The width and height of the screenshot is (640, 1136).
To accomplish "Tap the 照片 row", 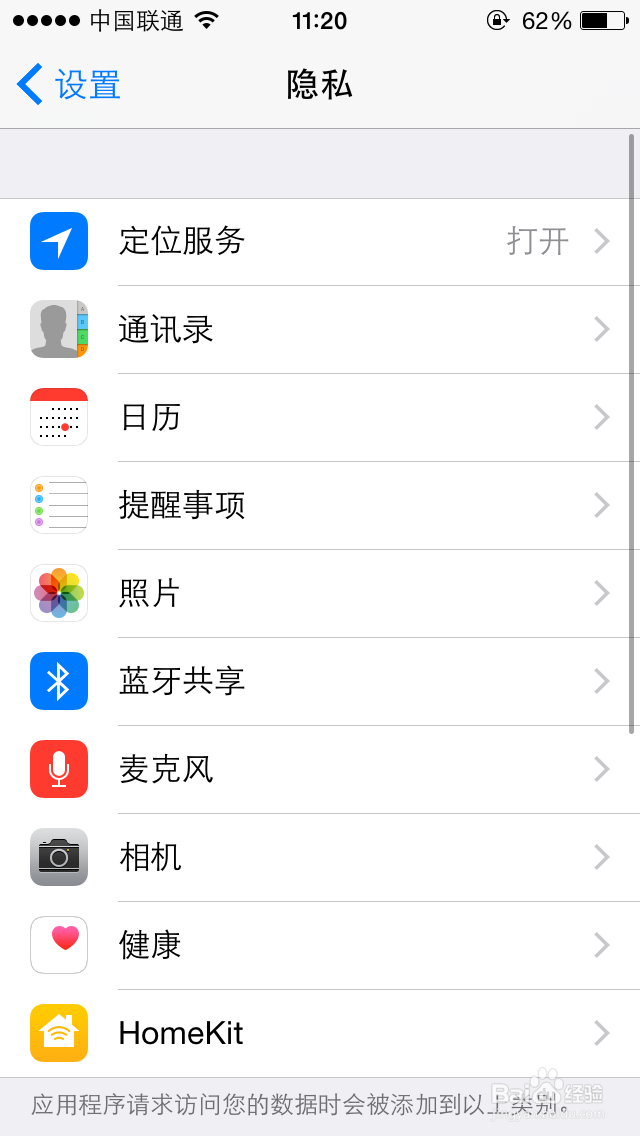I will point(320,593).
